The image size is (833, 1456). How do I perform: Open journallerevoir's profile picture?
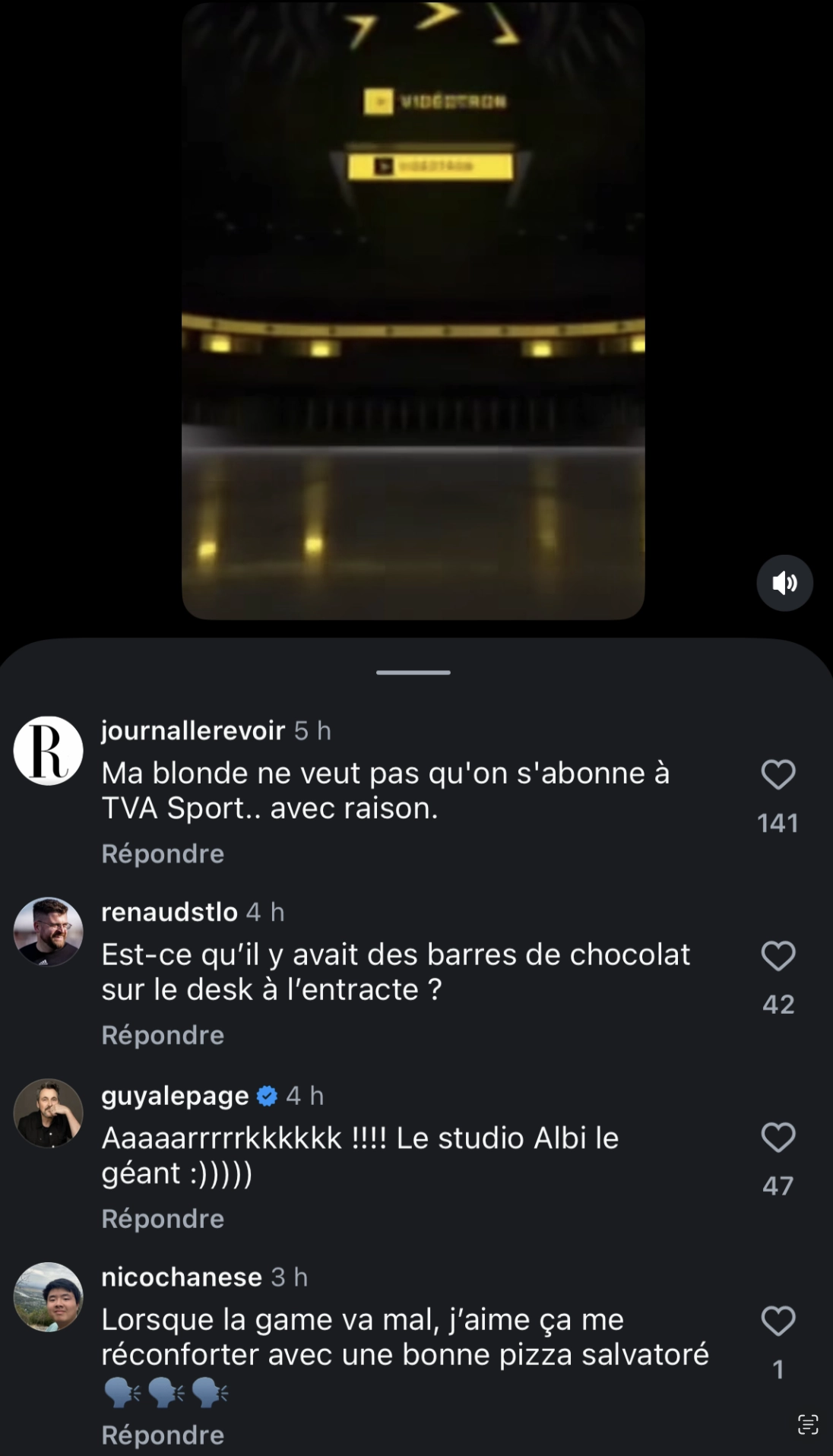[48, 750]
